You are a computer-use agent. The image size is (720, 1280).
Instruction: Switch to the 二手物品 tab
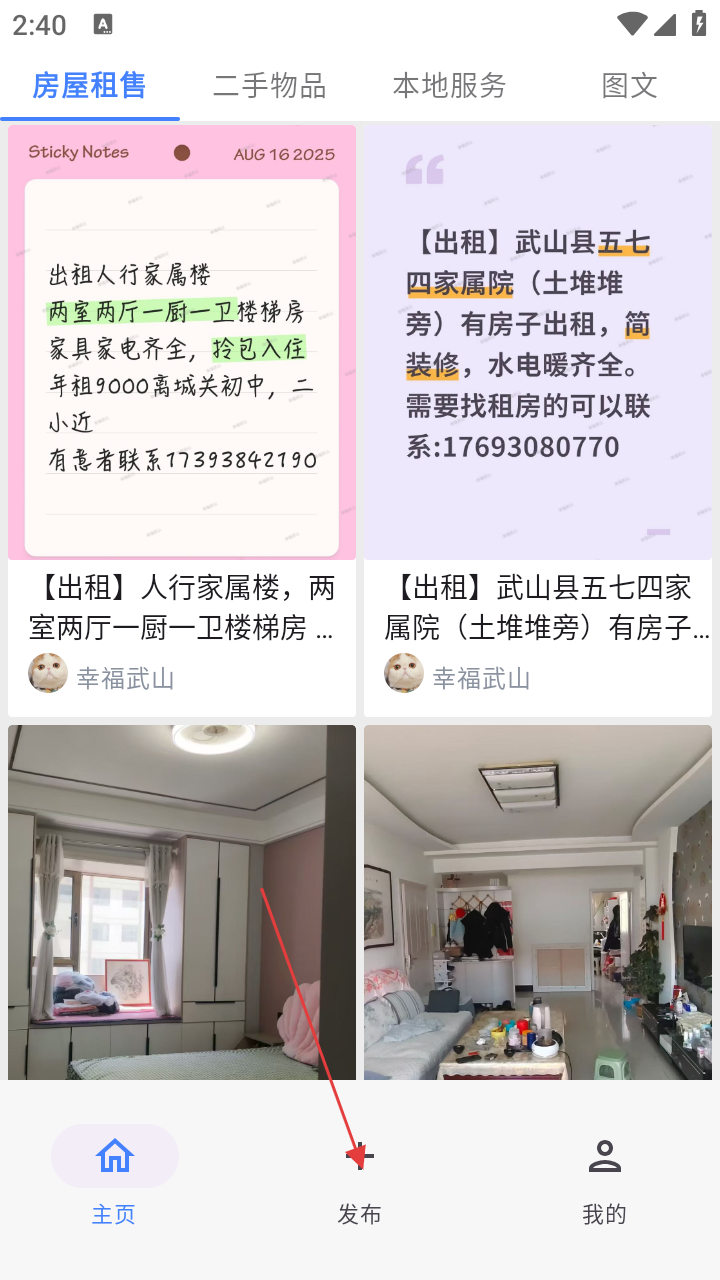coord(269,86)
